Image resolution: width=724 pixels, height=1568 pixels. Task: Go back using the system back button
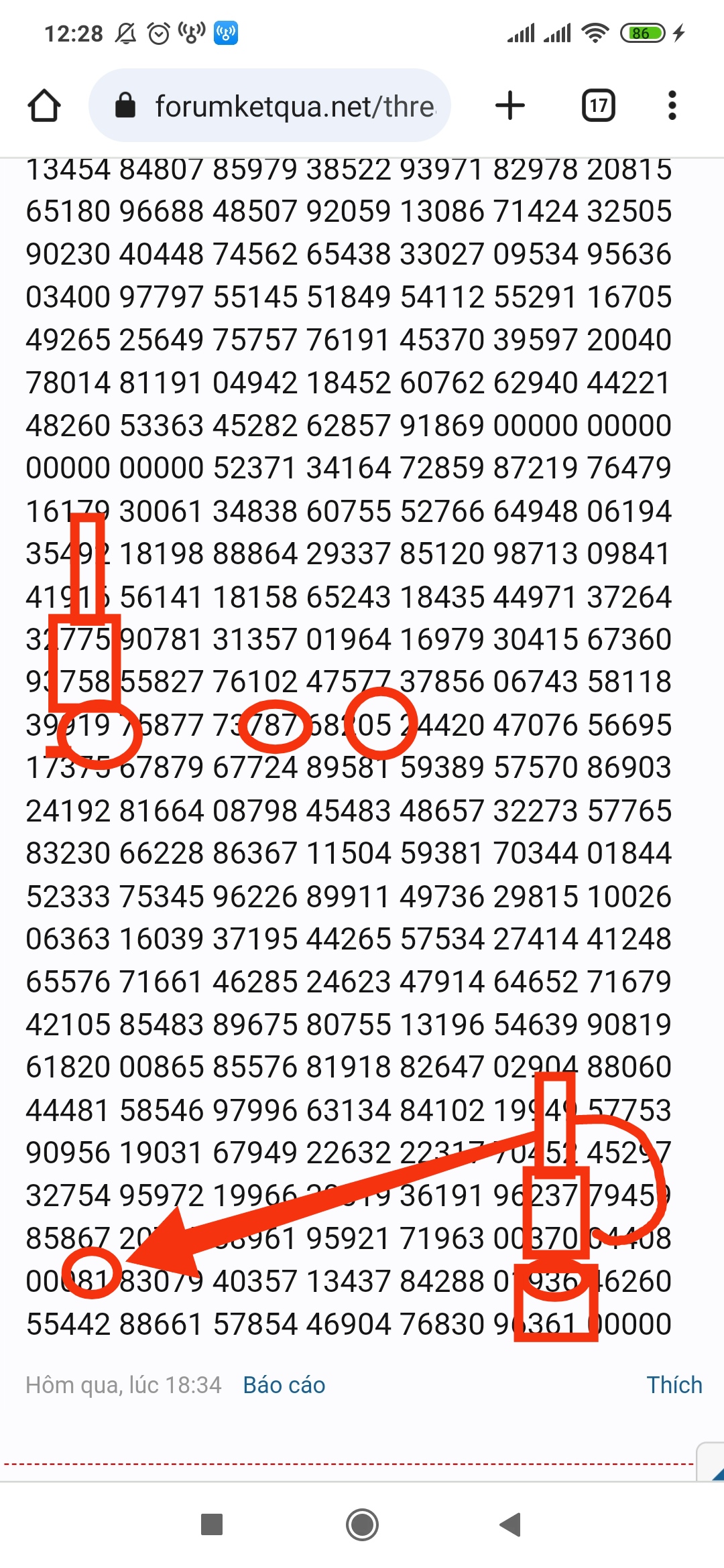511,1524
